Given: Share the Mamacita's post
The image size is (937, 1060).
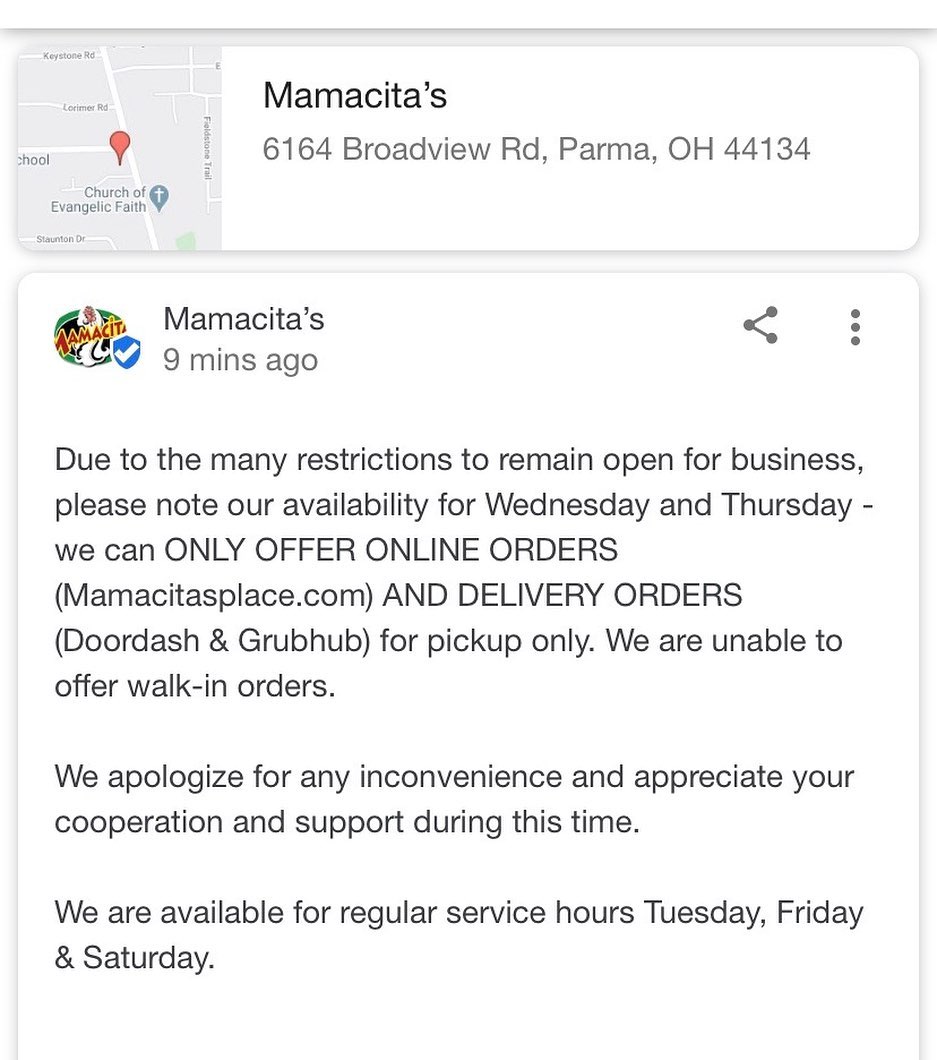Looking at the screenshot, I should pos(761,326).
